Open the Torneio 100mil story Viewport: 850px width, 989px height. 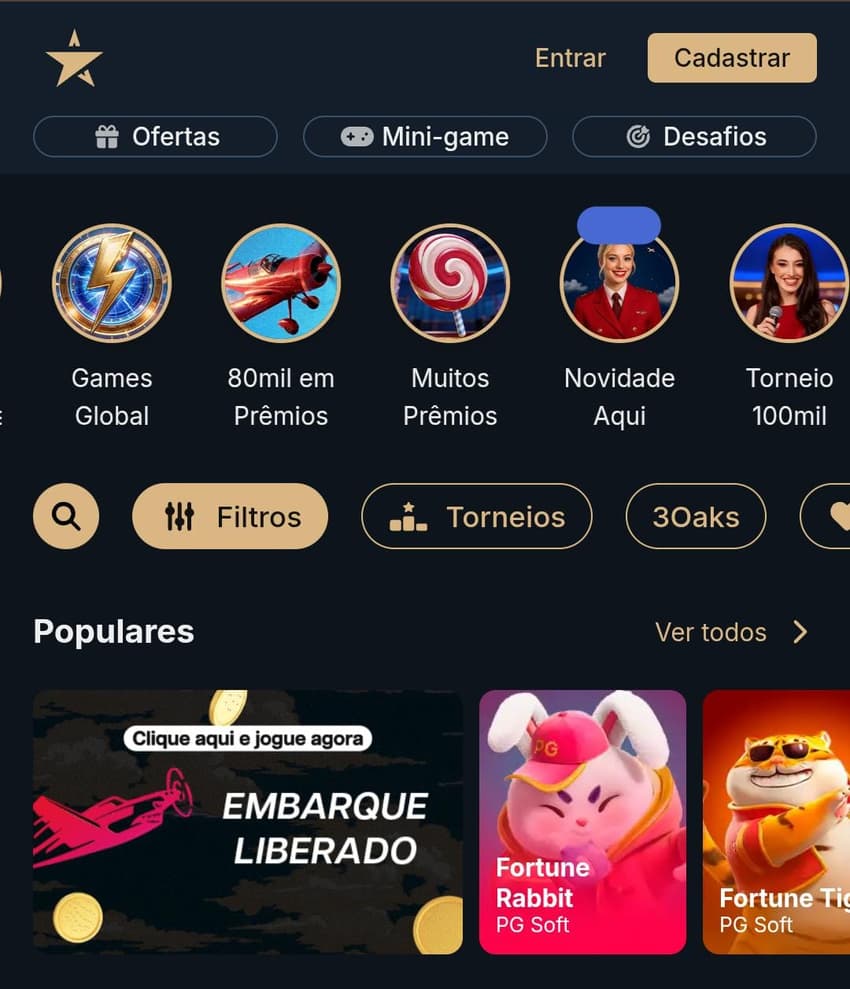click(x=789, y=283)
